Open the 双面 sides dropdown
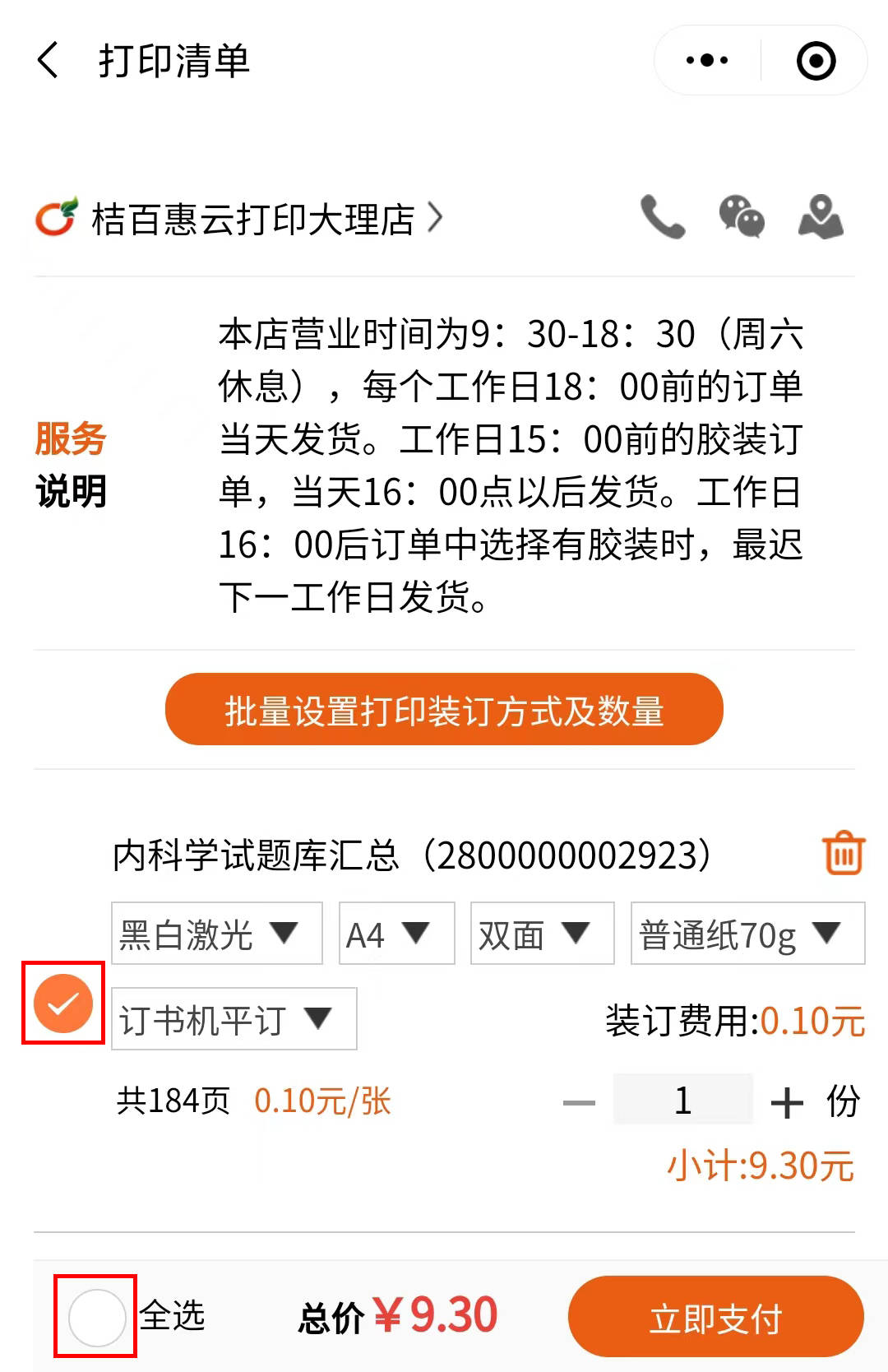 [542, 934]
